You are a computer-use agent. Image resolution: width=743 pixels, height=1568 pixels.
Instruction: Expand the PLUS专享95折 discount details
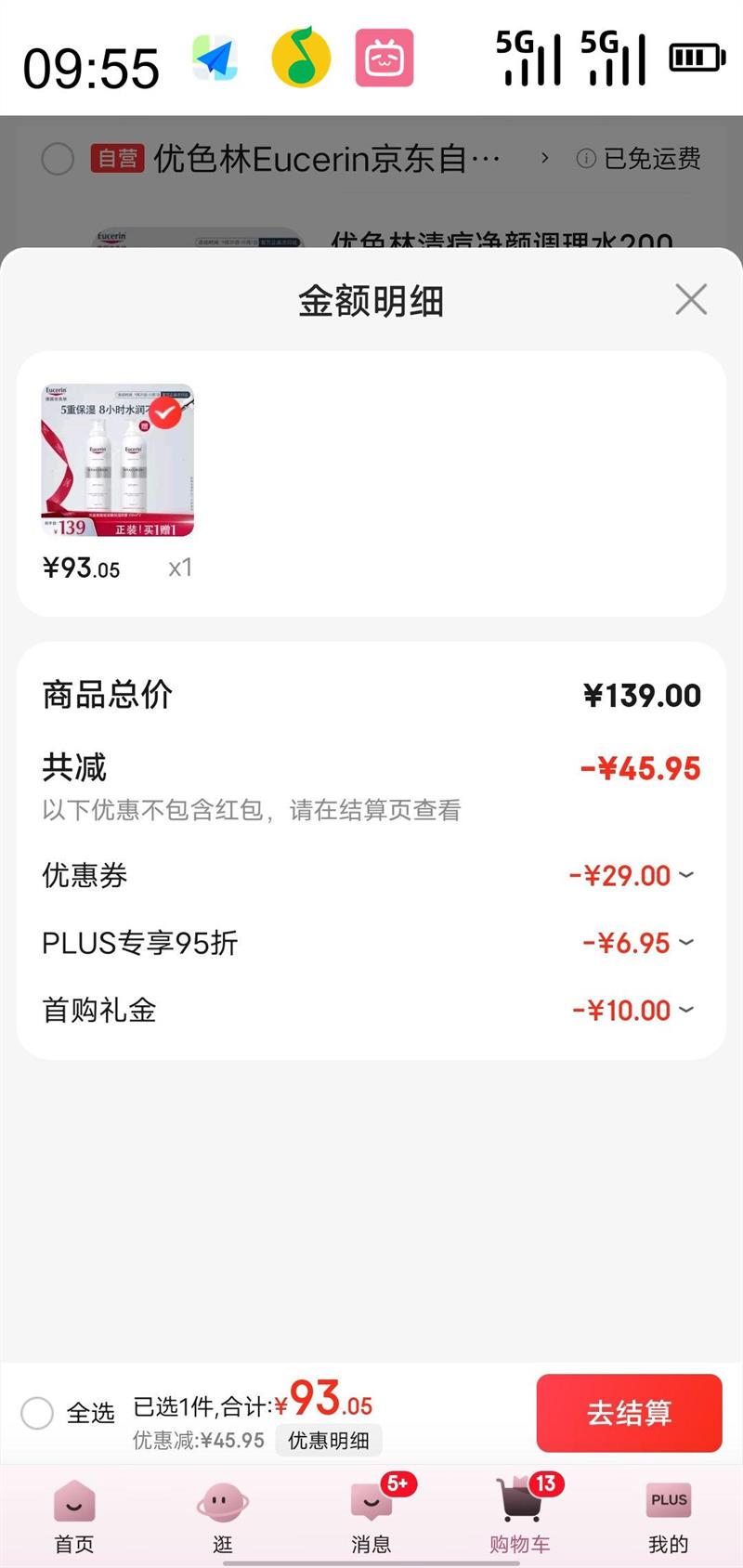pyautogui.click(x=685, y=943)
